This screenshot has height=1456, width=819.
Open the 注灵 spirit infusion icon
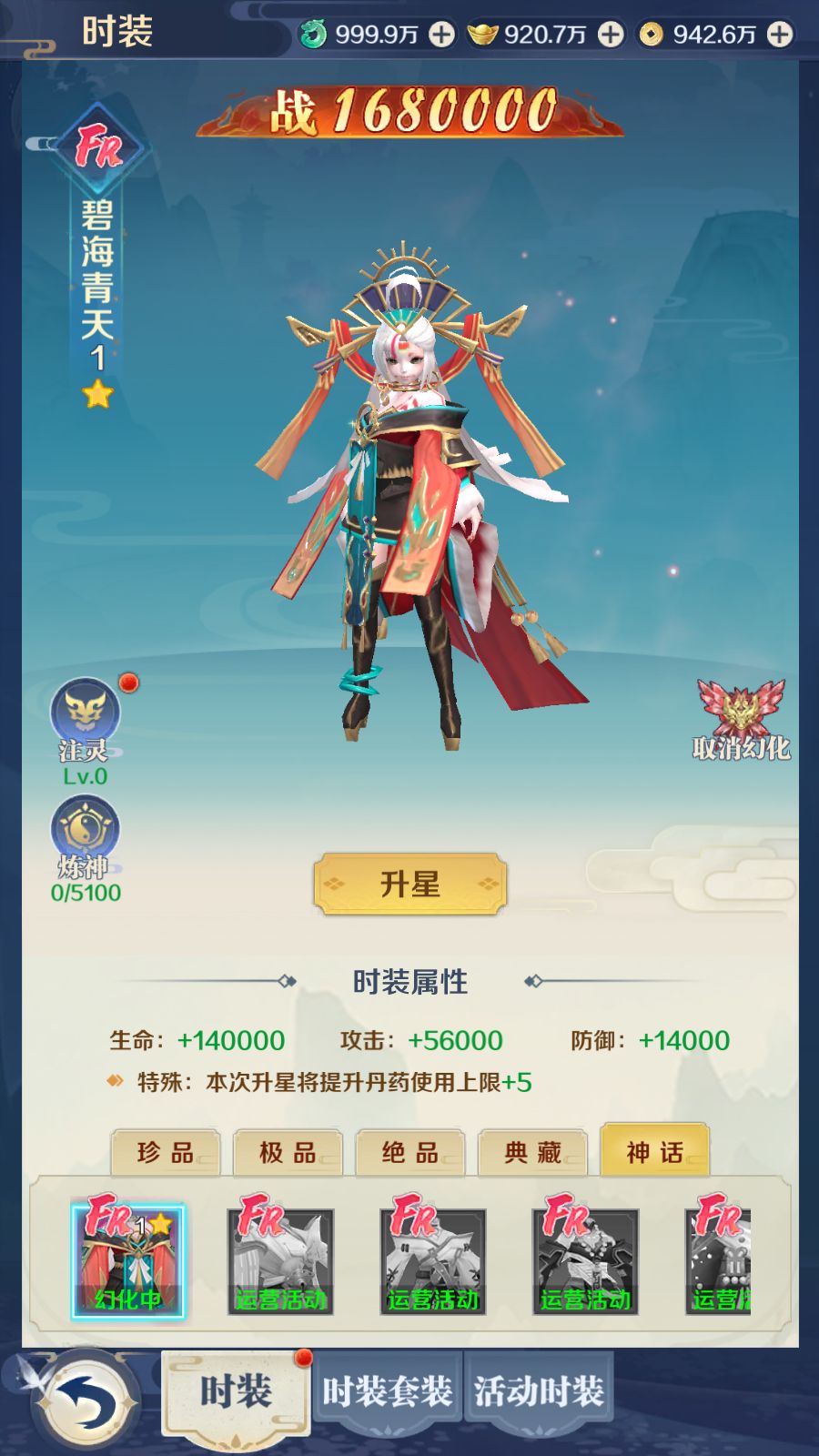tap(85, 714)
